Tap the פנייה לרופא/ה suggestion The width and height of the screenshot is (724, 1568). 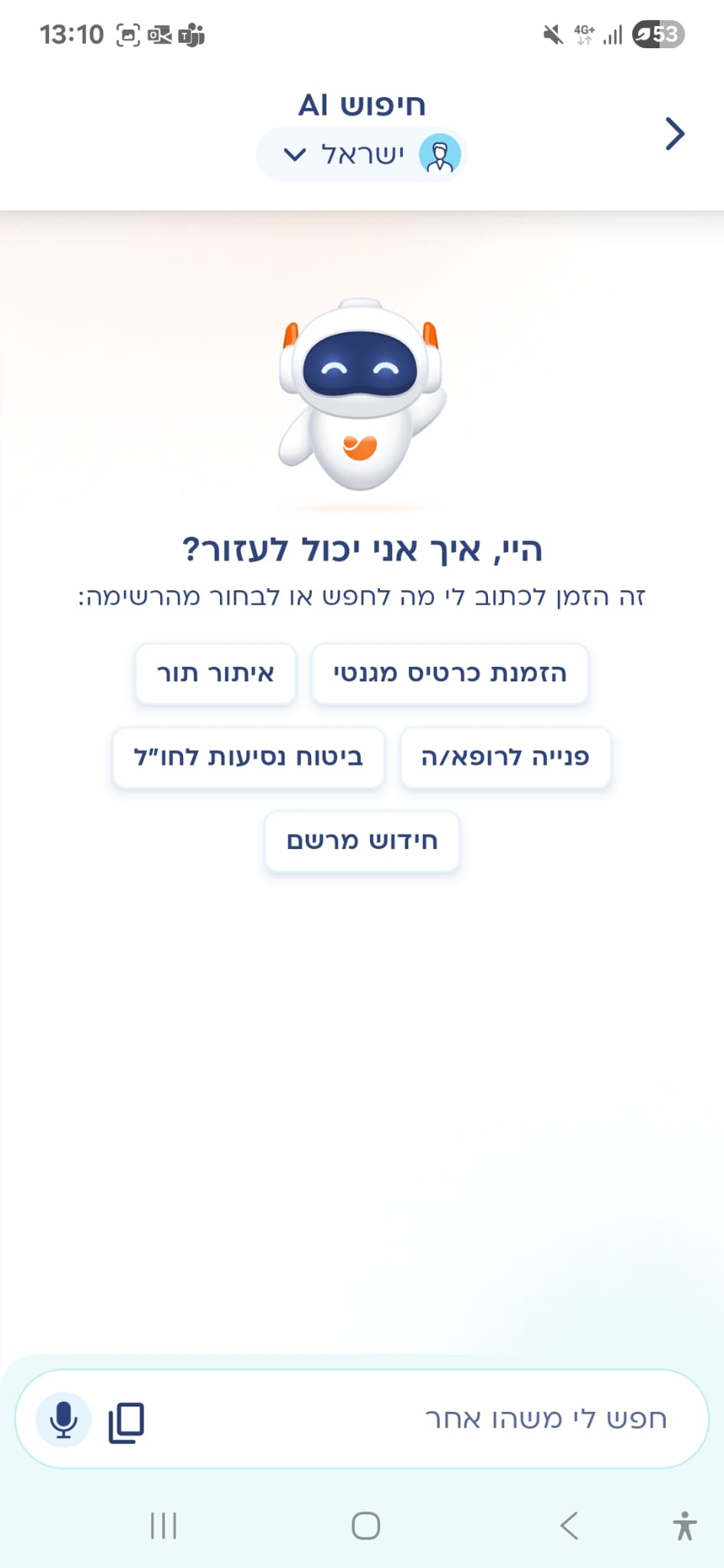505,757
